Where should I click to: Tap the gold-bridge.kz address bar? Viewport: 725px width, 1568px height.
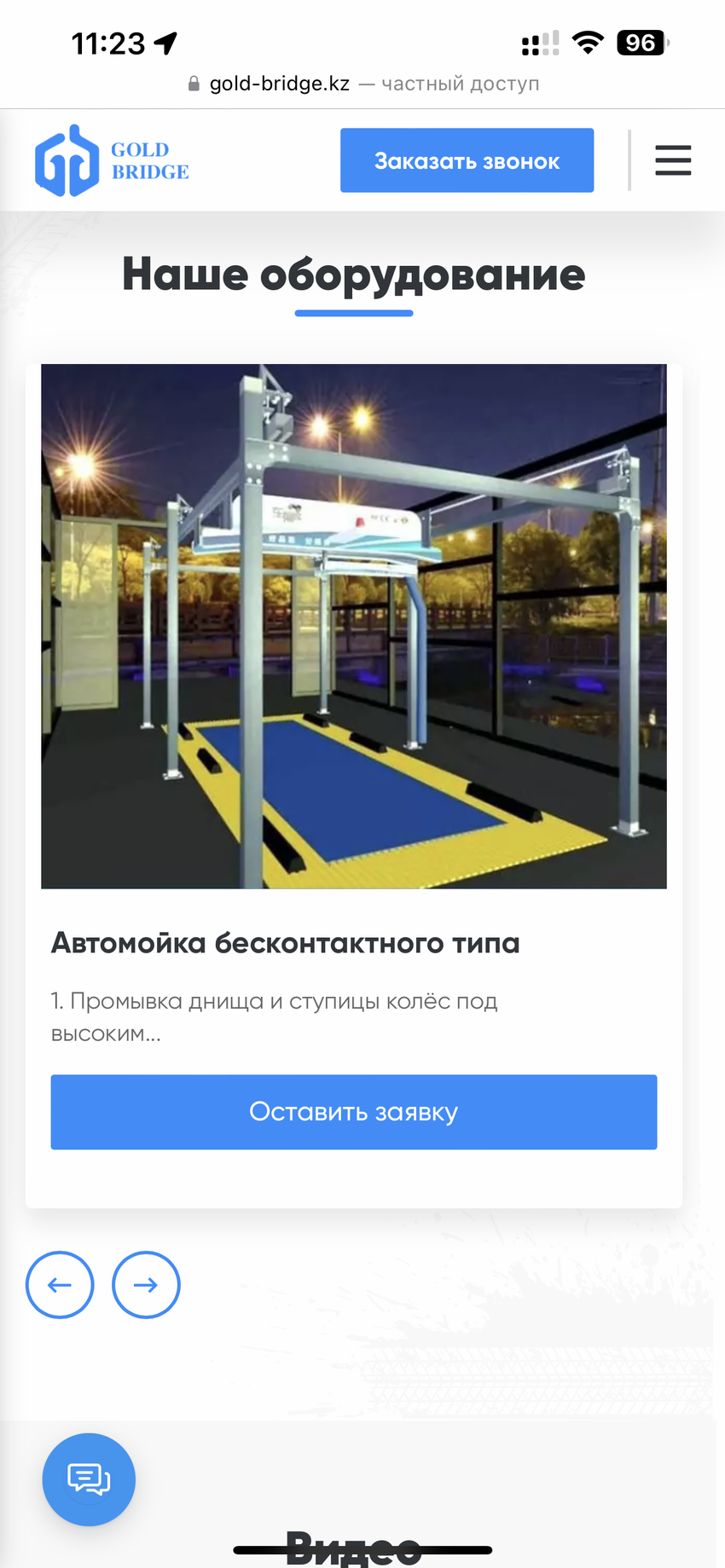click(x=362, y=84)
